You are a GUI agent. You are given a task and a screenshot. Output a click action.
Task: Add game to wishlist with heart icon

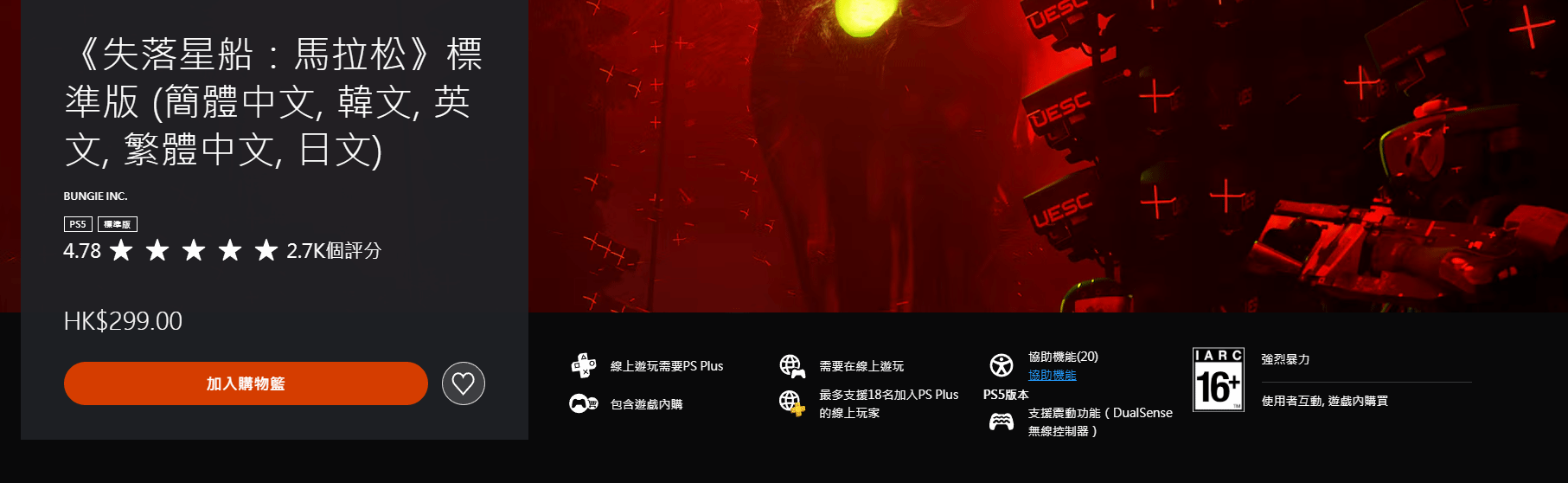coord(464,383)
